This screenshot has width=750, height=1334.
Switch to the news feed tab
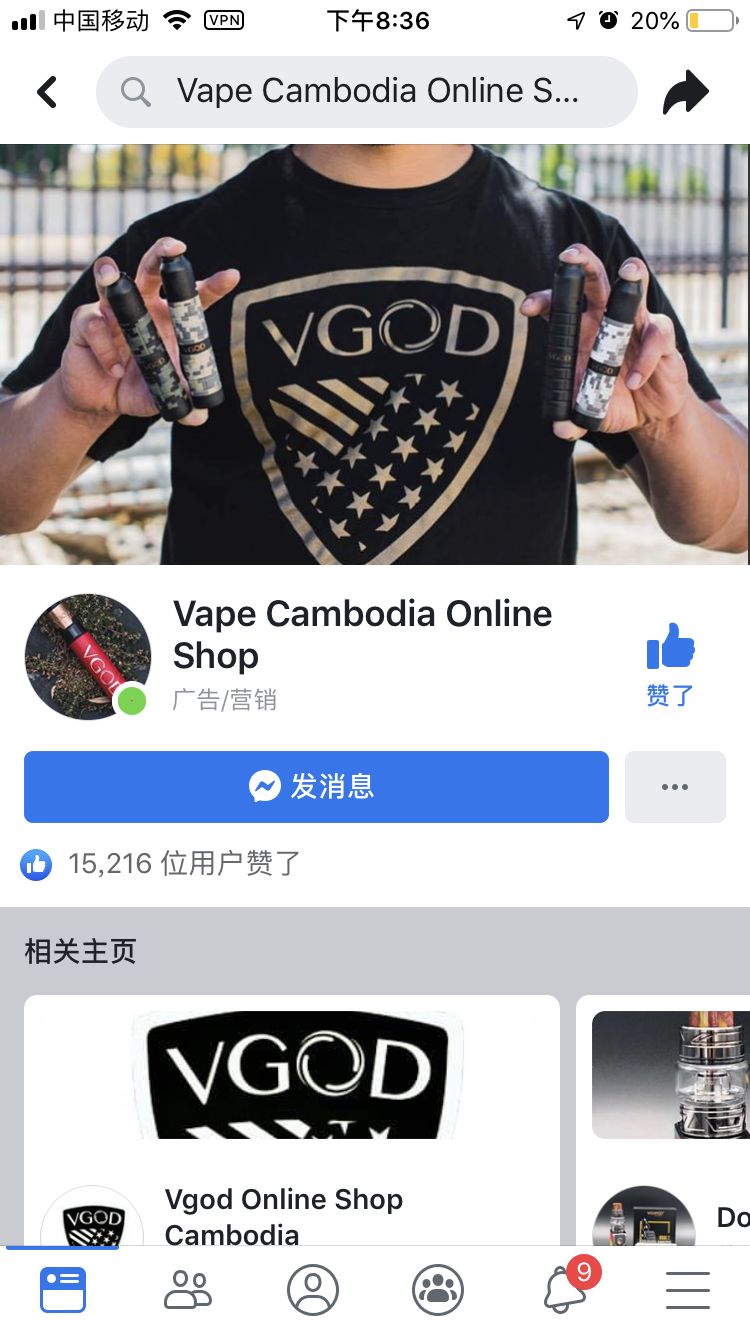click(x=63, y=1290)
